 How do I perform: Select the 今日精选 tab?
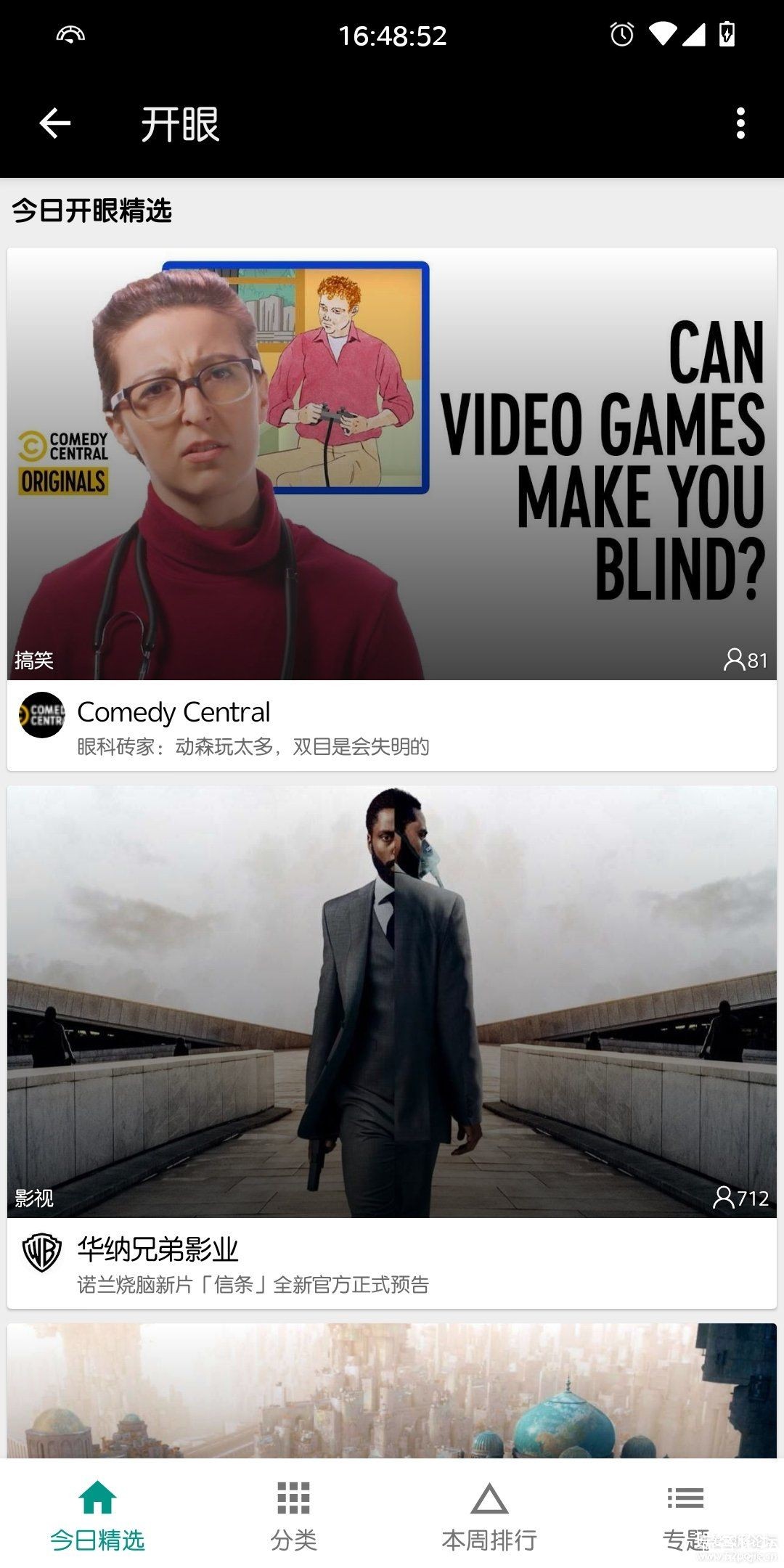pos(98,1515)
